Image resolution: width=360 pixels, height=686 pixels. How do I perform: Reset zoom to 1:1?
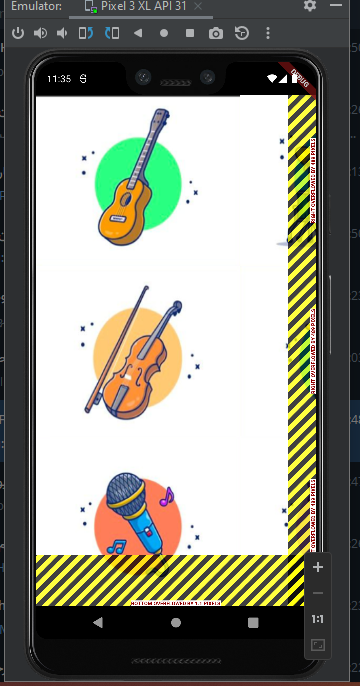point(318,619)
